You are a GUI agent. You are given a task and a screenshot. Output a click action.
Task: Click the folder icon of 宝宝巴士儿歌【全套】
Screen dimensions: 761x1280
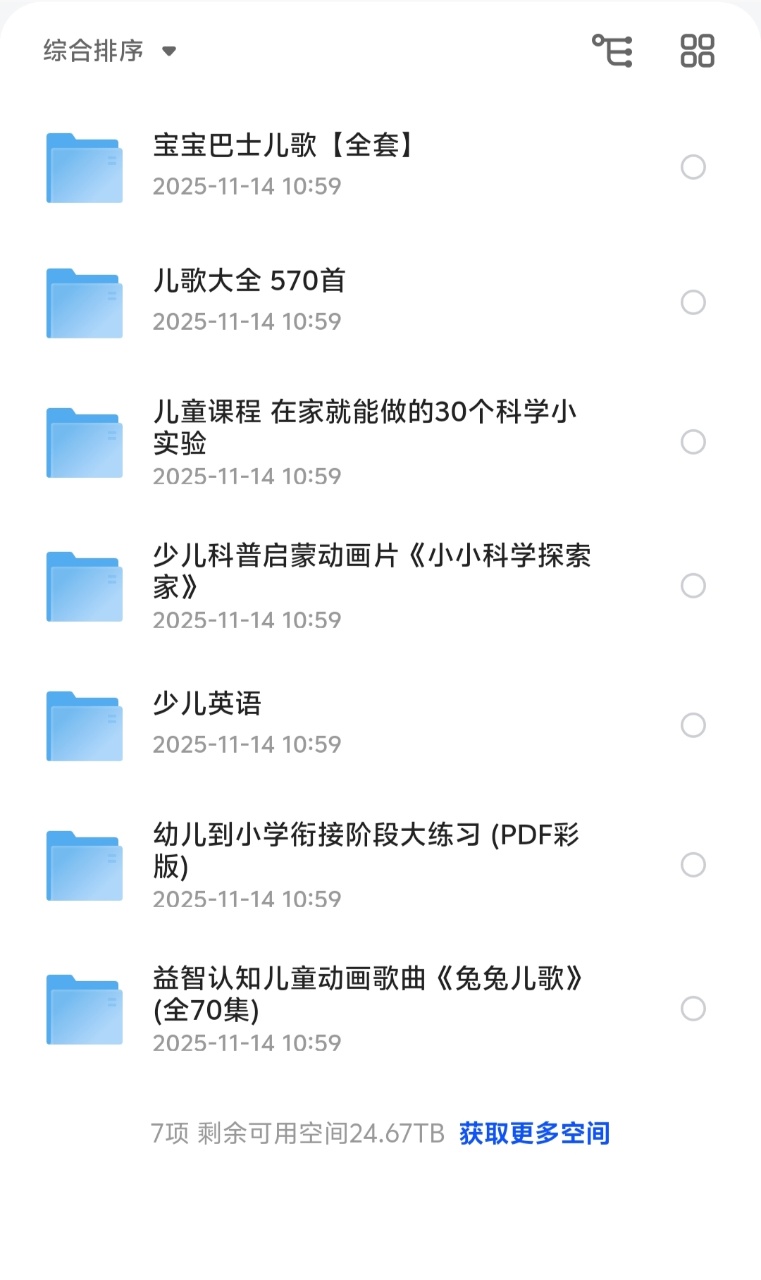[x=84, y=167]
